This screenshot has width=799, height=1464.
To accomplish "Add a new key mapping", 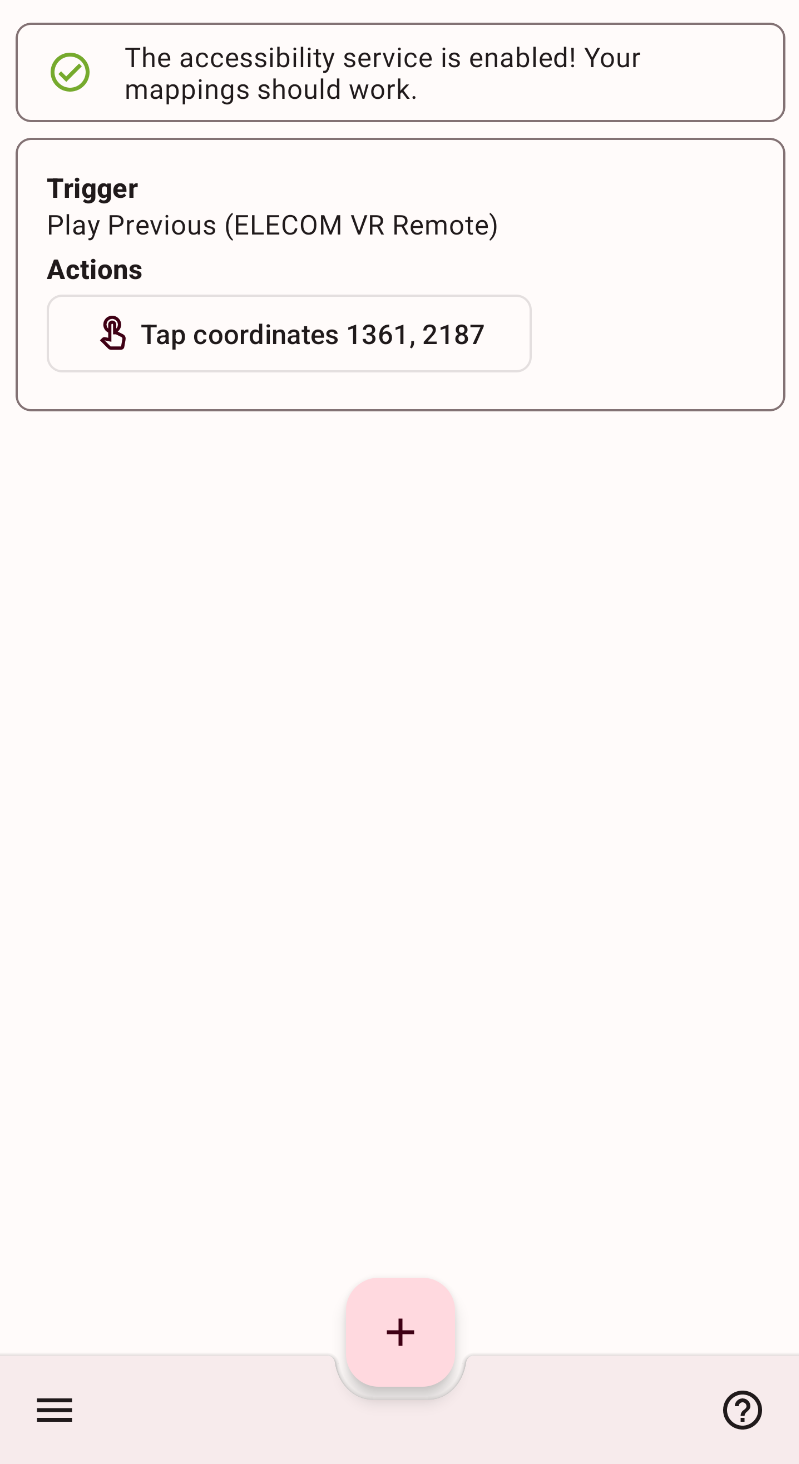I will point(400,1332).
